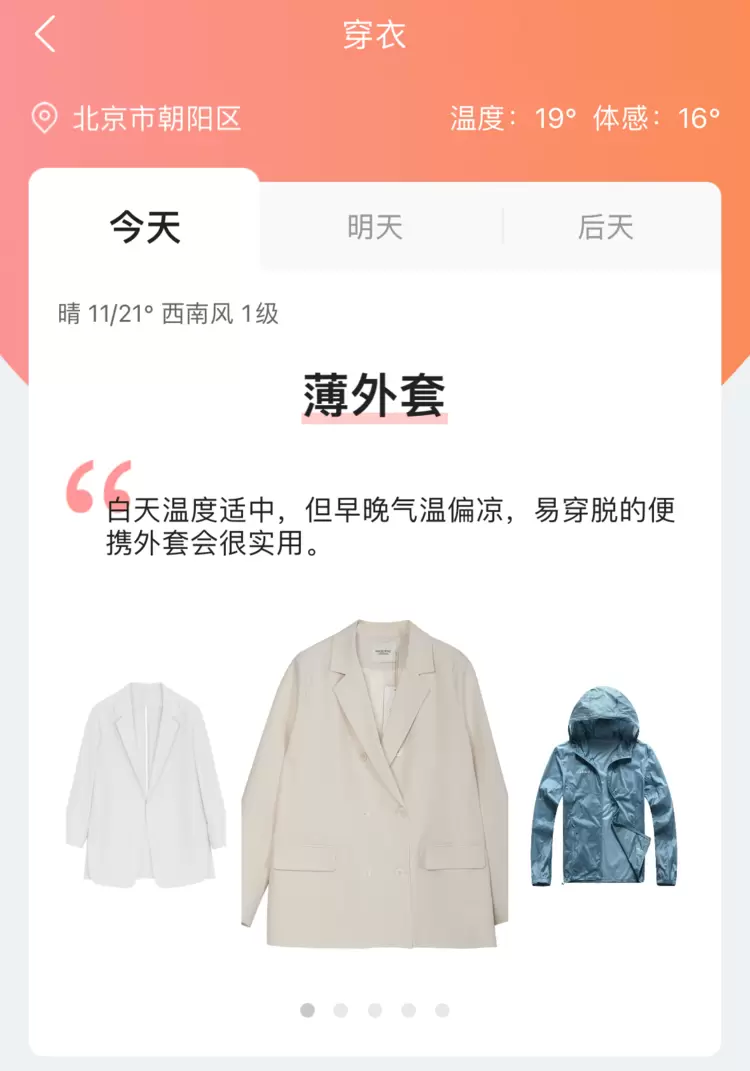Open the beige double-breasted blazer image

pos(375,785)
